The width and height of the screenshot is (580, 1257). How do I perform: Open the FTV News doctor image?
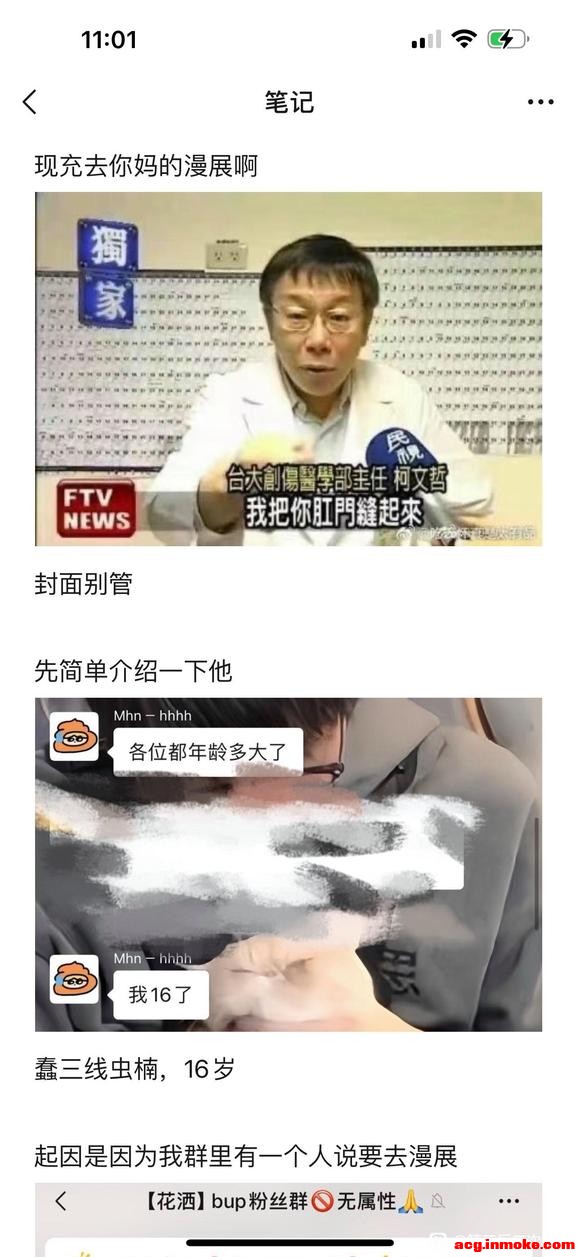289,369
